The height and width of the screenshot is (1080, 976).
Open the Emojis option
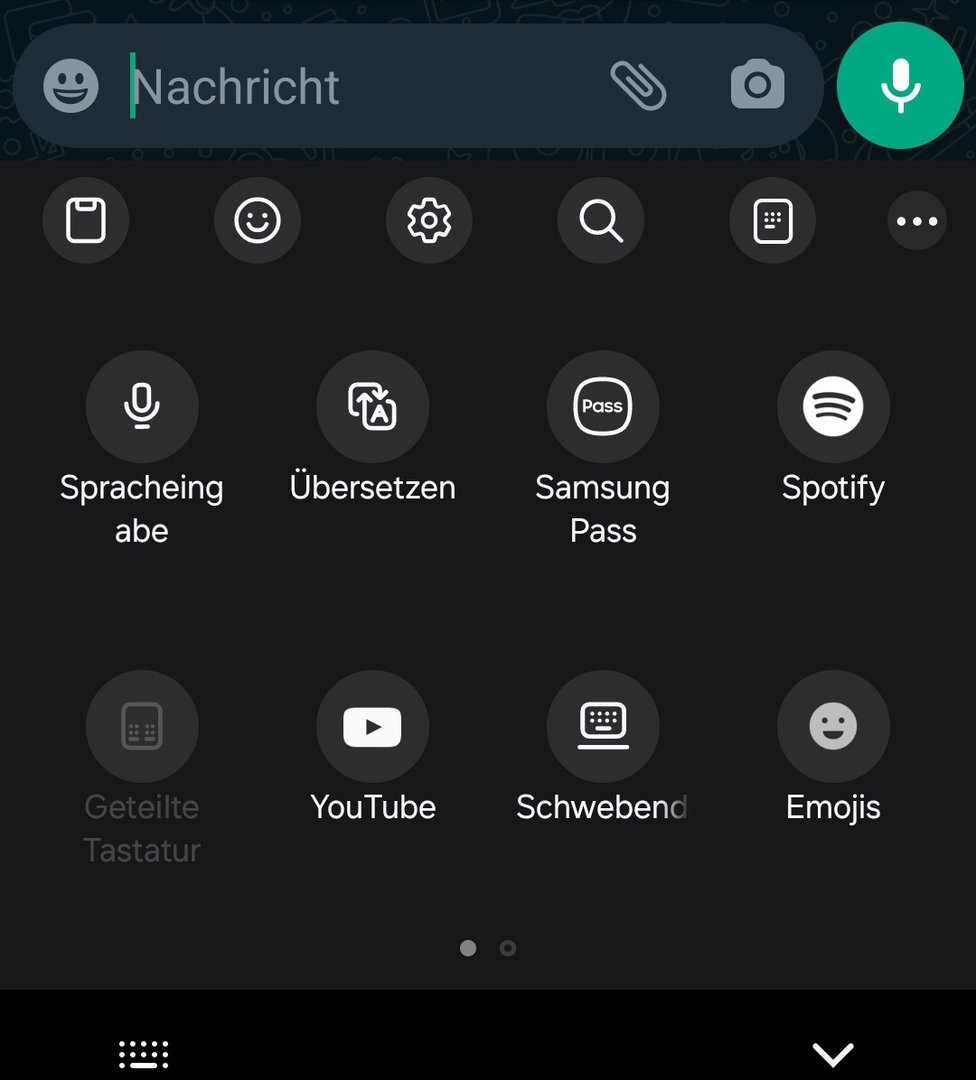[x=833, y=727]
